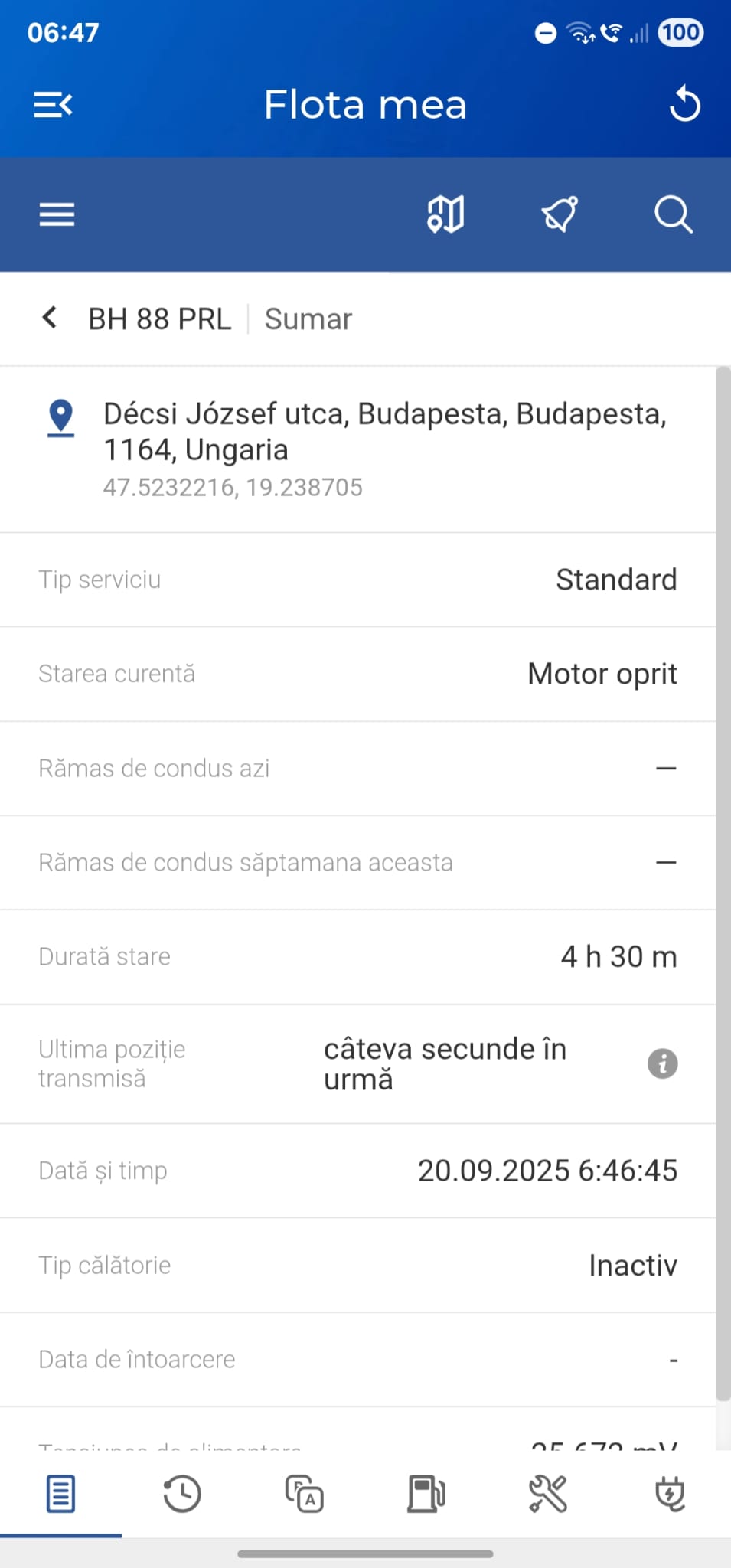Search for a vehicle
The height and width of the screenshot is (1568, 731).
tap(673, 214)
